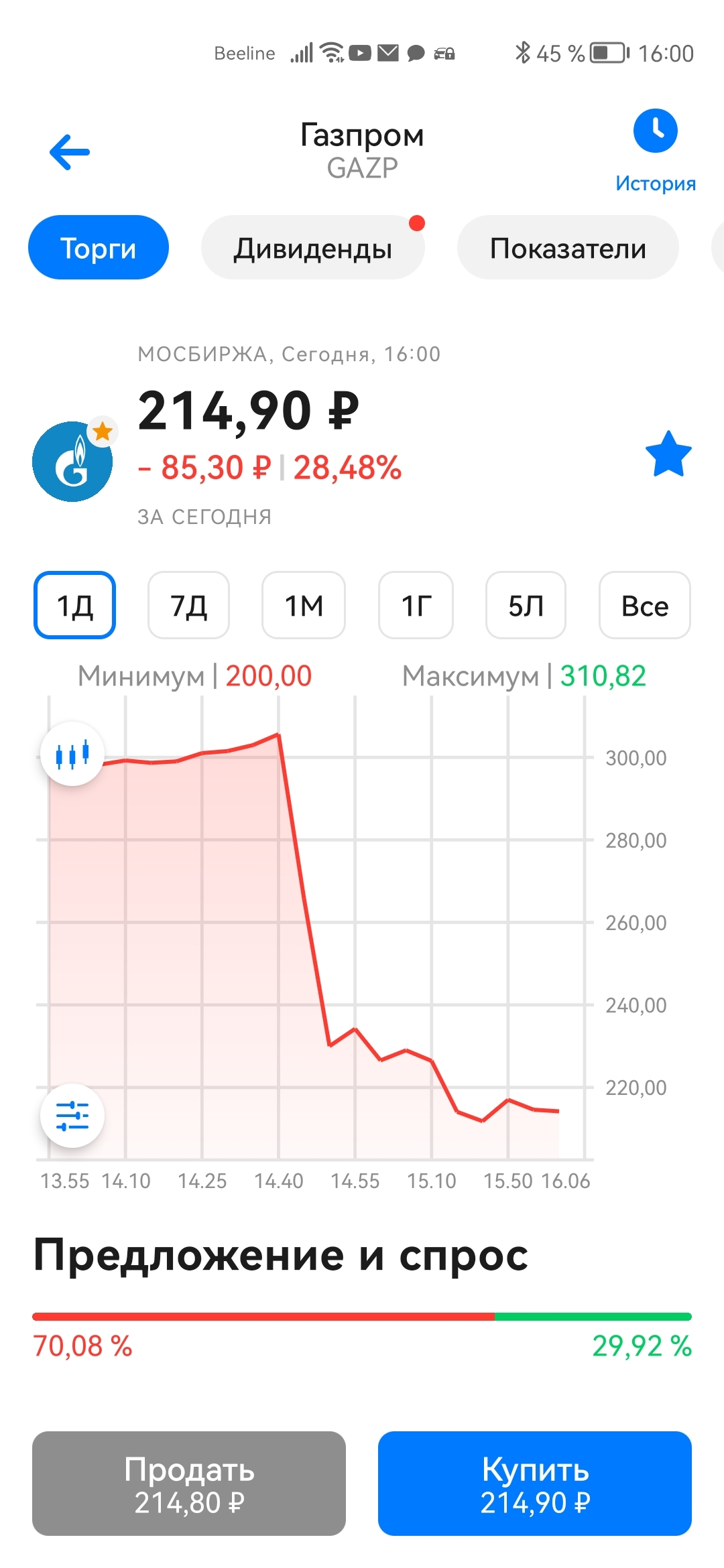Show the Все time range chart

click(x=644, y=605)
